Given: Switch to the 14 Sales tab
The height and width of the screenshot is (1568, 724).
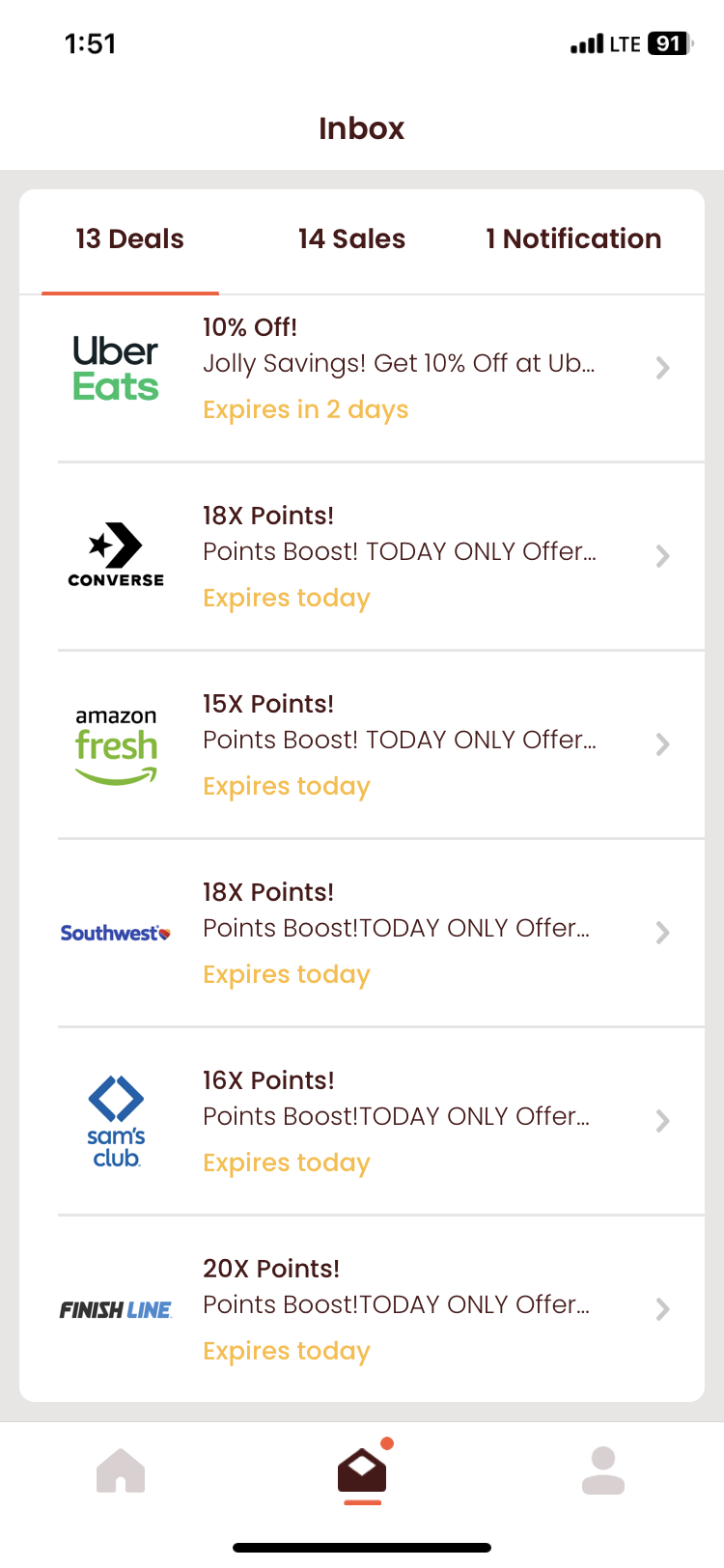Looking at the screenshot, I should (351, 239).
